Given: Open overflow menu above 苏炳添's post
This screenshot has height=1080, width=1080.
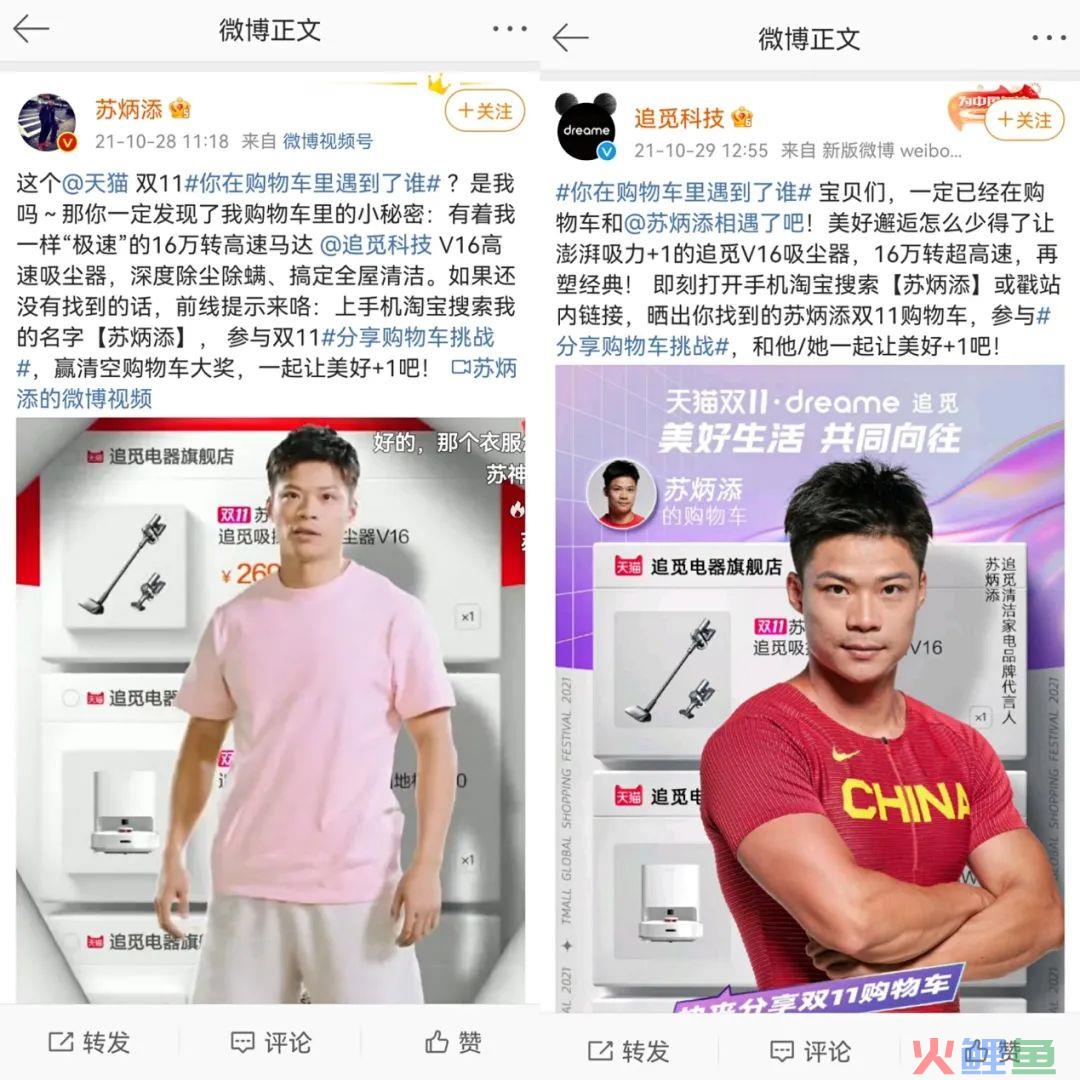Looking at the screenshot, I should [508, 29].
